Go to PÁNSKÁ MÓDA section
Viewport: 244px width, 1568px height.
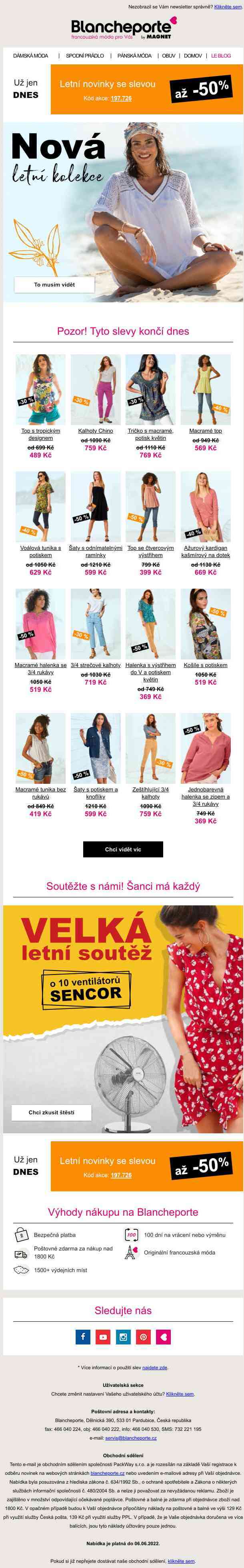pos(134,56)
